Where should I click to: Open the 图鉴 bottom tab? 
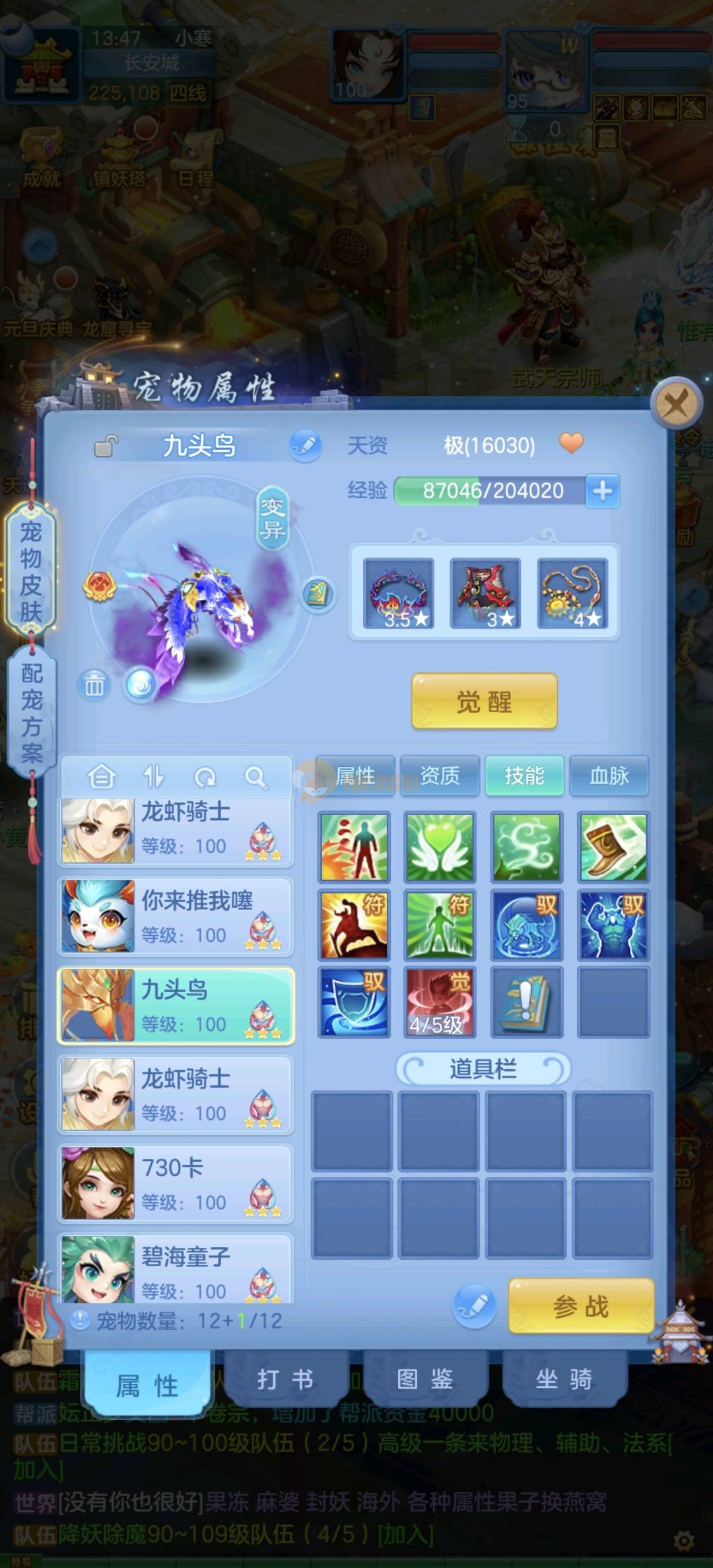pyautogui.click(x=424, y=1379)
